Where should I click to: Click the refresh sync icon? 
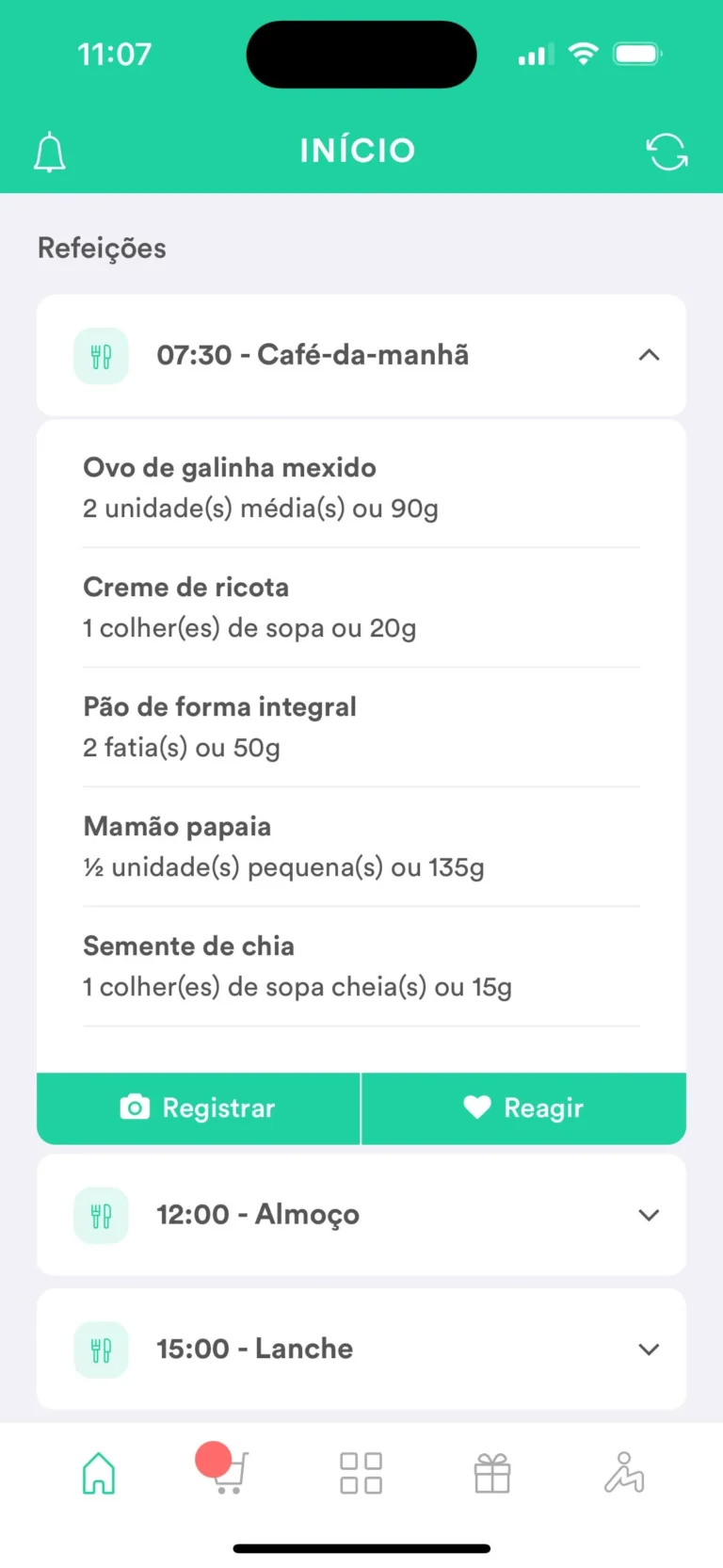667,151
